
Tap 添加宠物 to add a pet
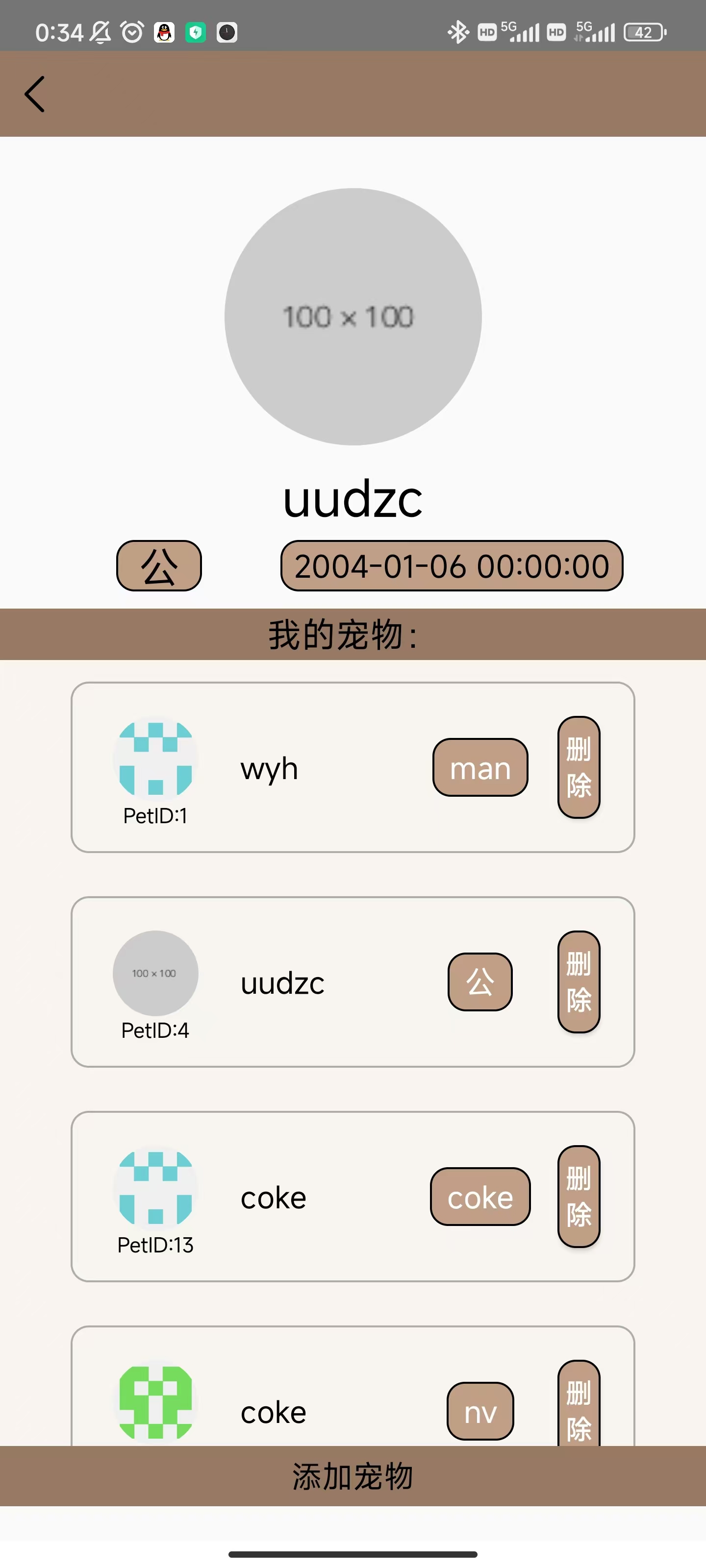click(x=353, y=1477)
